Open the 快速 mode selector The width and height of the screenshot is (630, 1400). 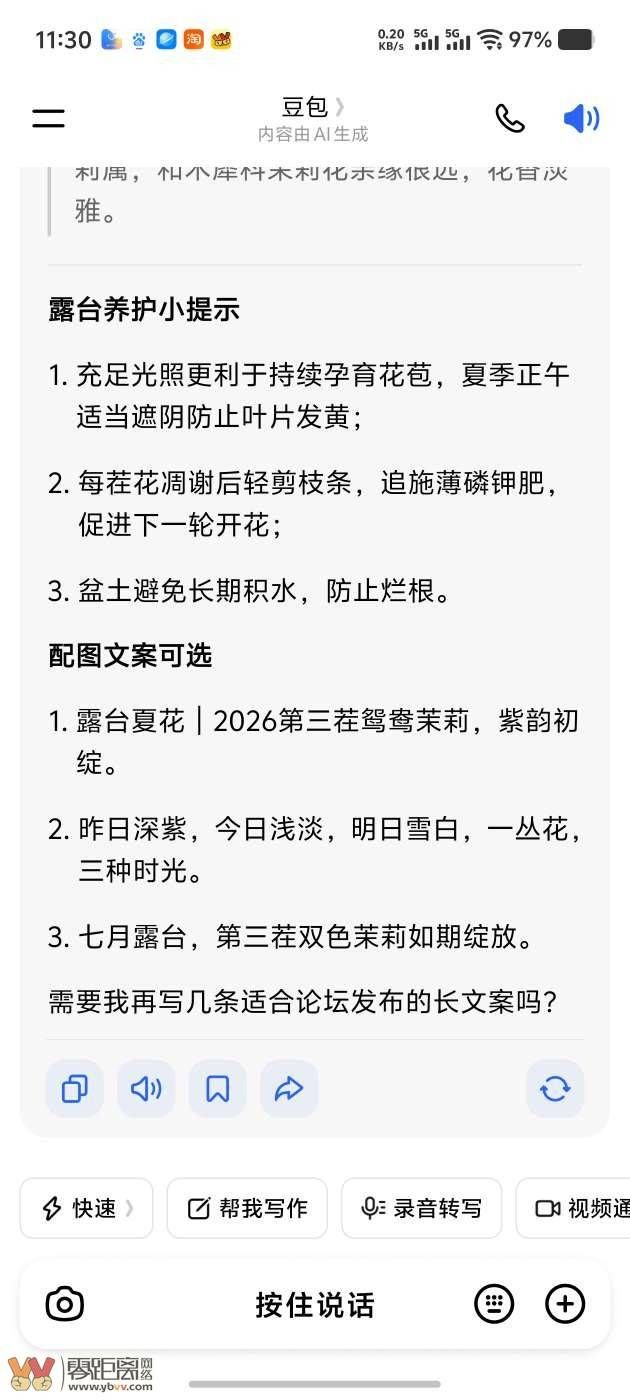point(86,1208)
